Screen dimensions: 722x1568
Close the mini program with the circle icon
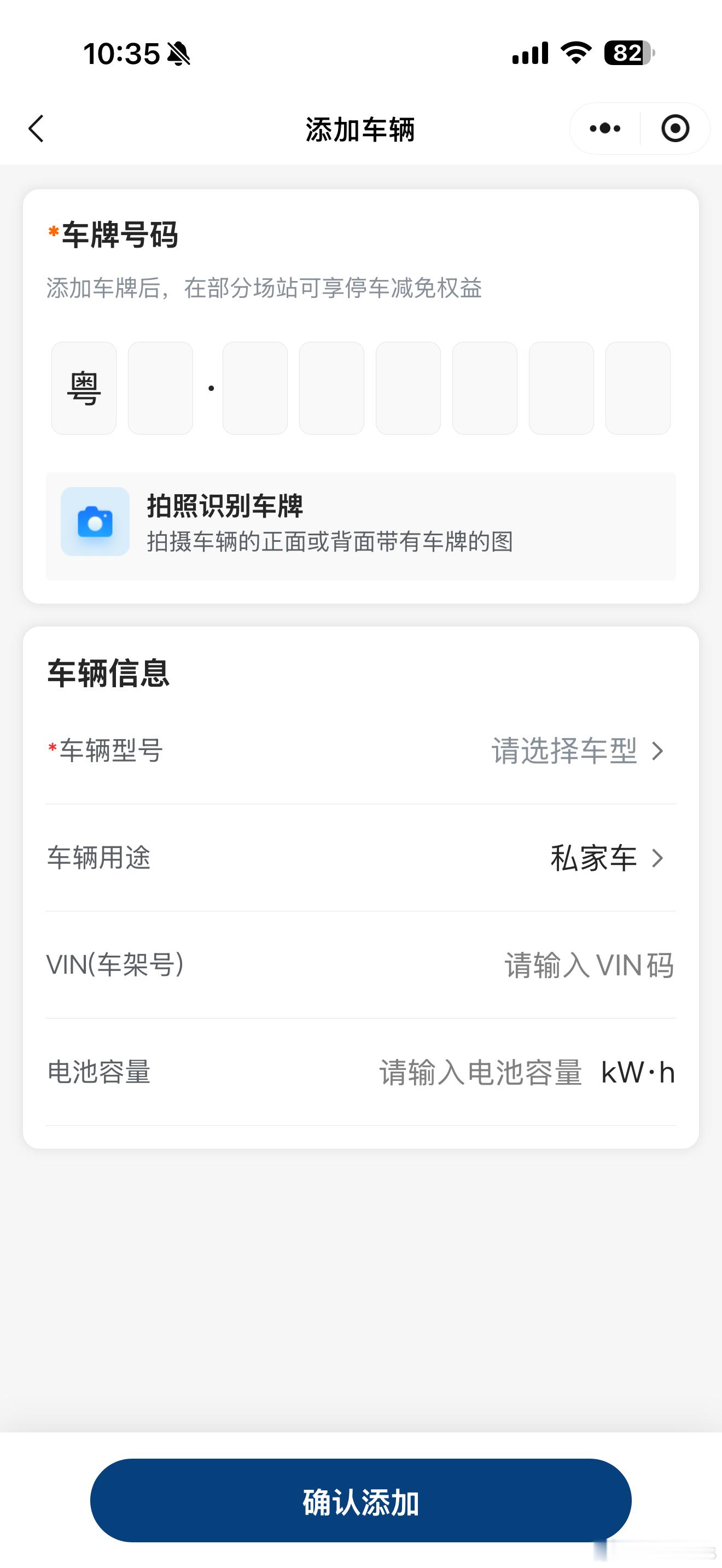675,128
